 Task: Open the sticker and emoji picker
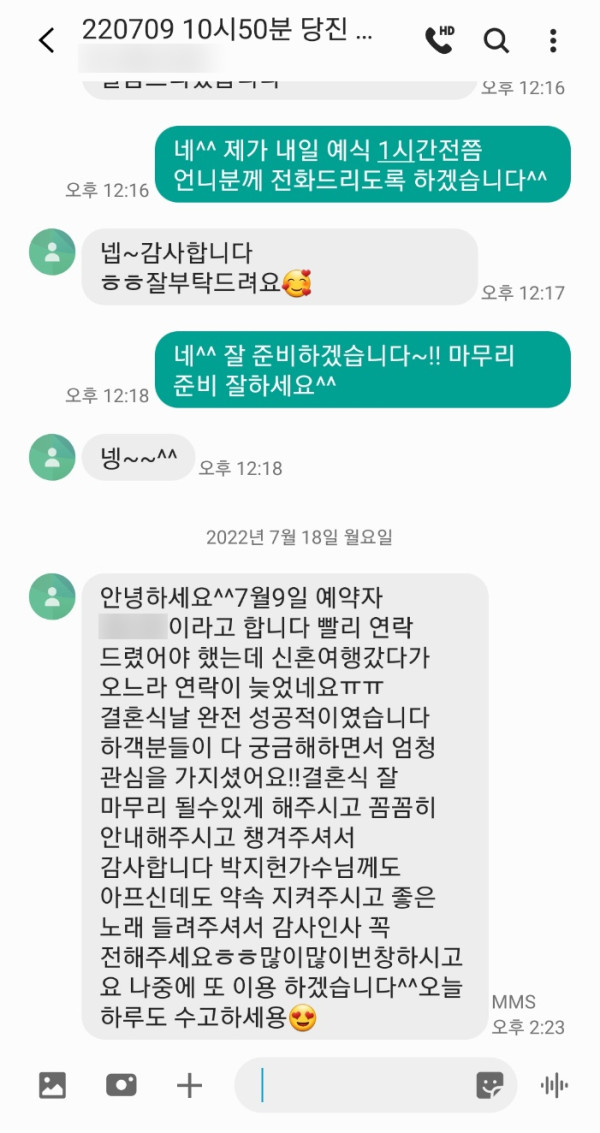pos(489,1085)
